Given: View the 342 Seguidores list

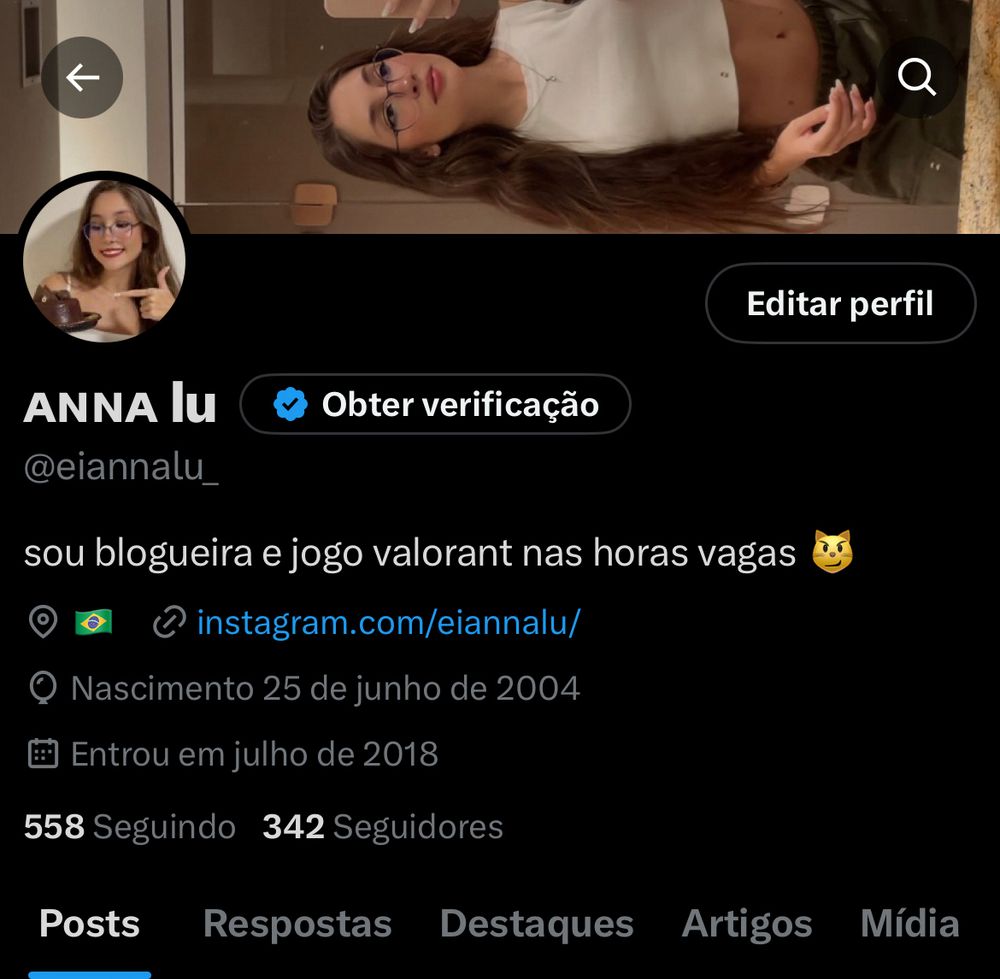Looking at the screenshot, I should pos(383,827).
